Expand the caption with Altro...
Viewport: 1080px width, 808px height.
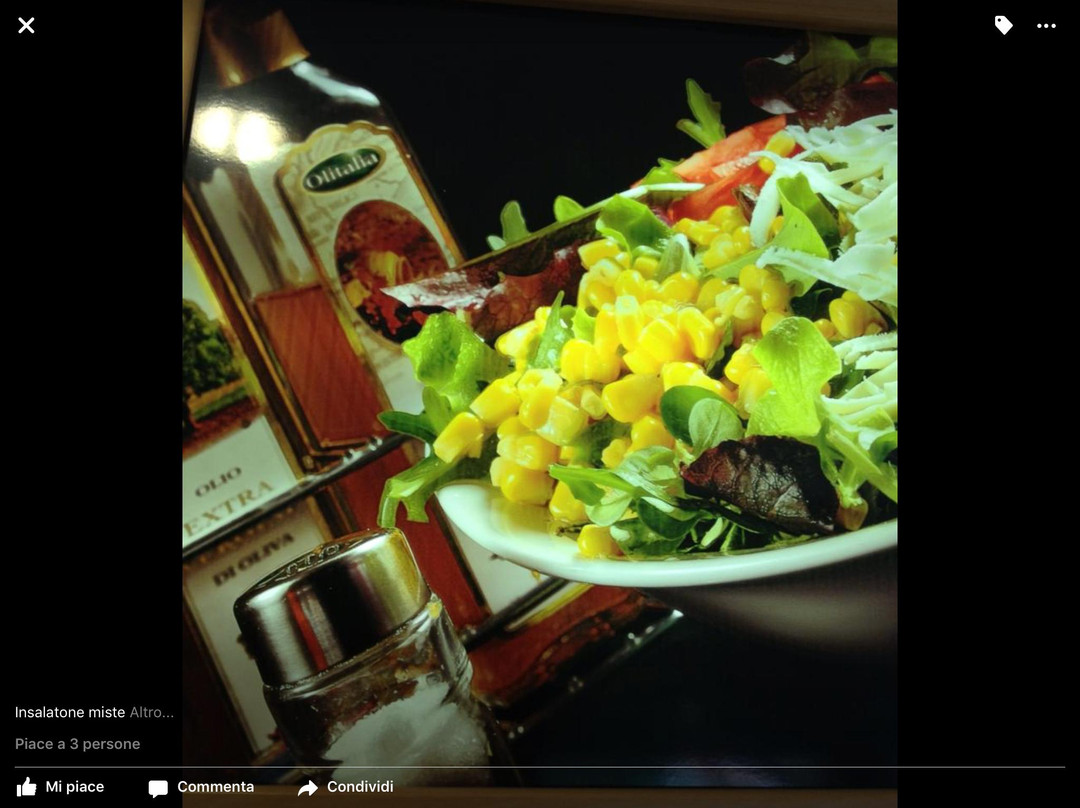152,712
